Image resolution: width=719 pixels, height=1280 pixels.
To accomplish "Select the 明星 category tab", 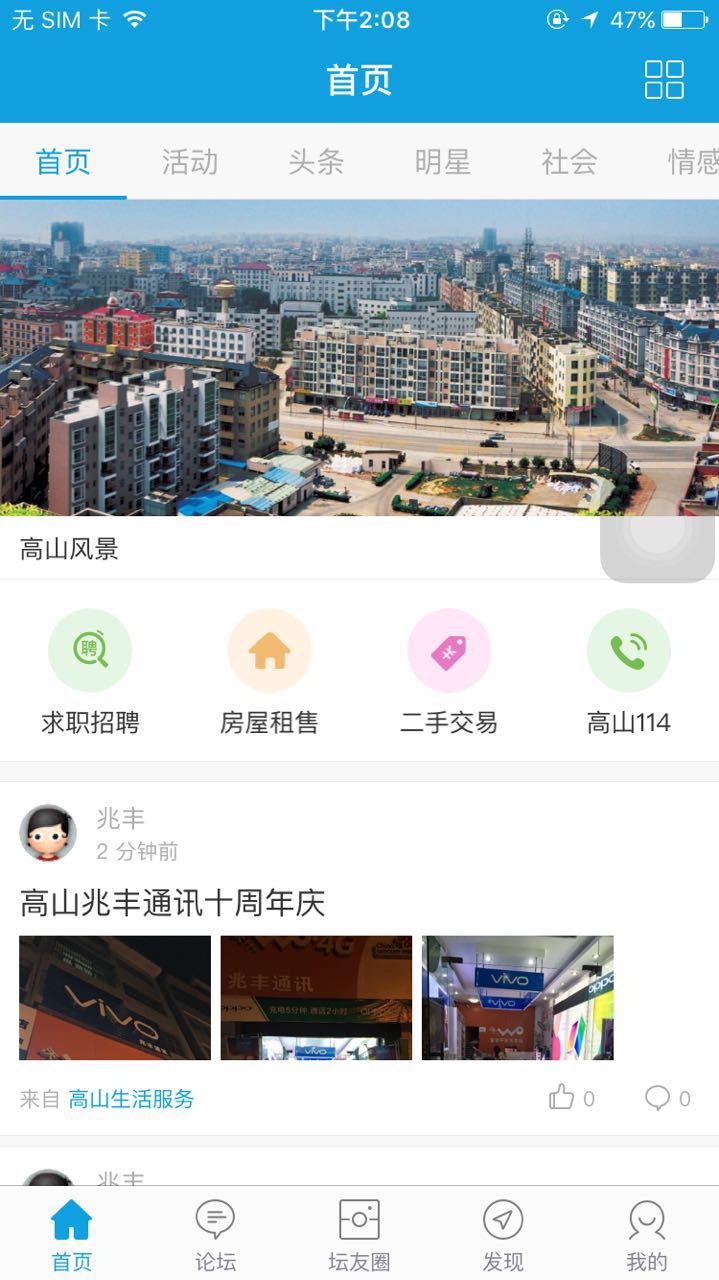I will 442,162.
